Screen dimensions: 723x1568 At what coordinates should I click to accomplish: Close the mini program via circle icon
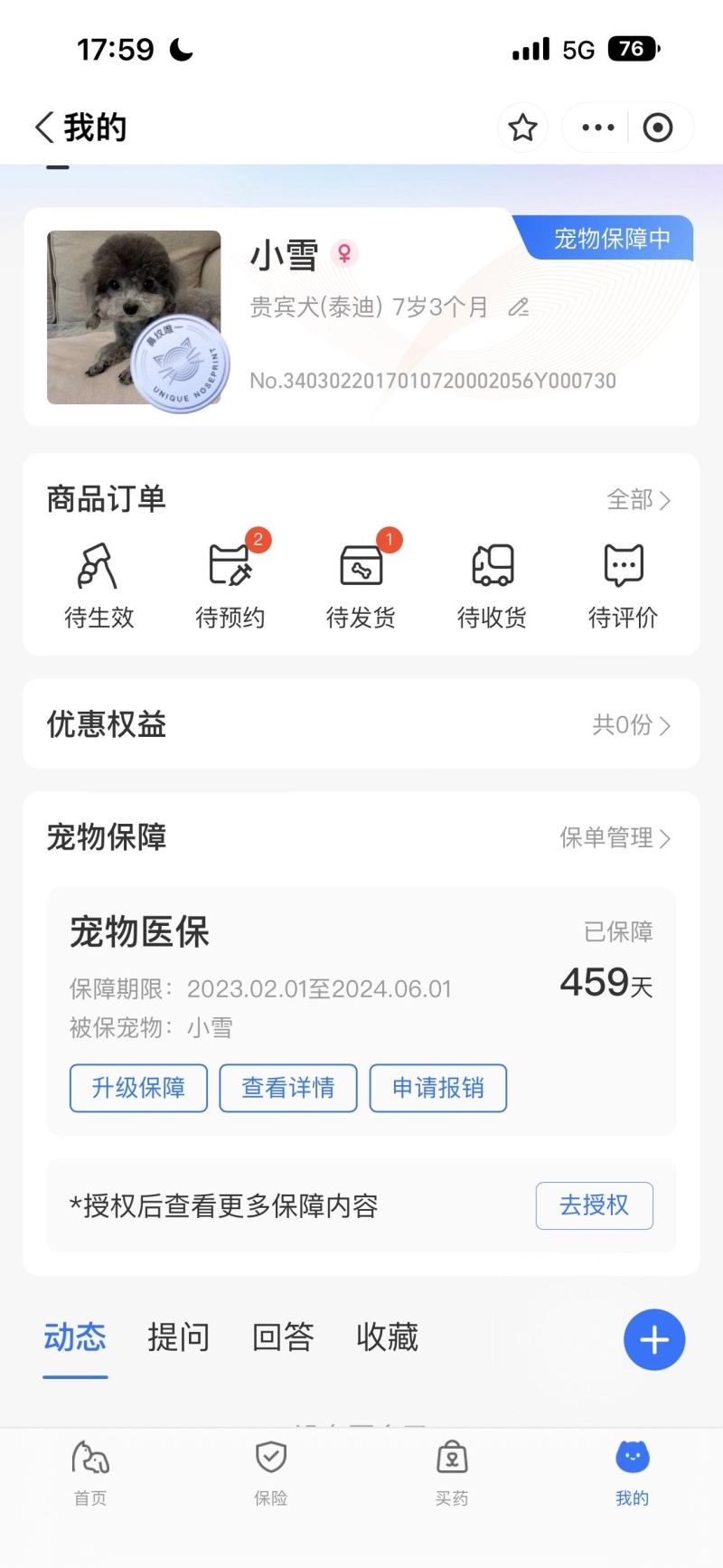tap(657, 128)
